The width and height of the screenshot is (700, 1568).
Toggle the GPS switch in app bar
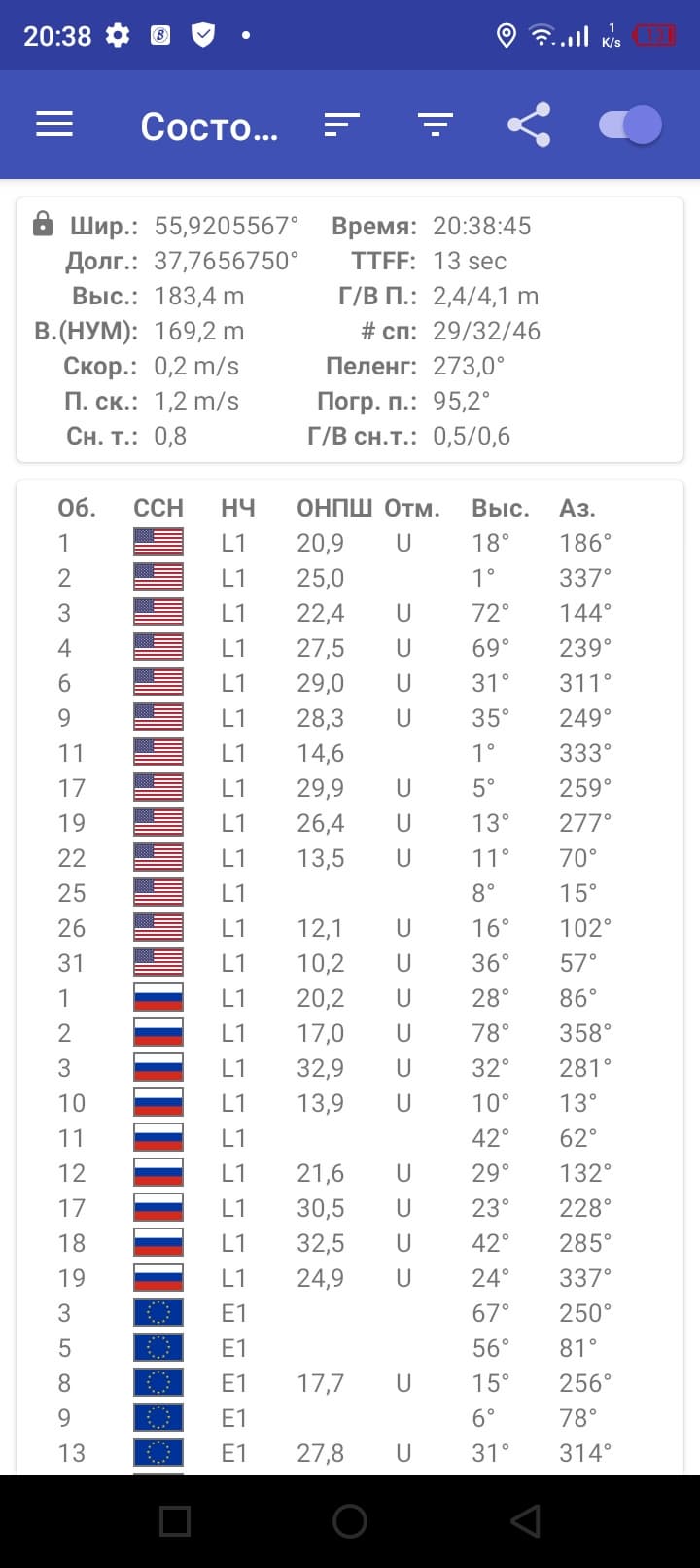(x=630, y=125)
